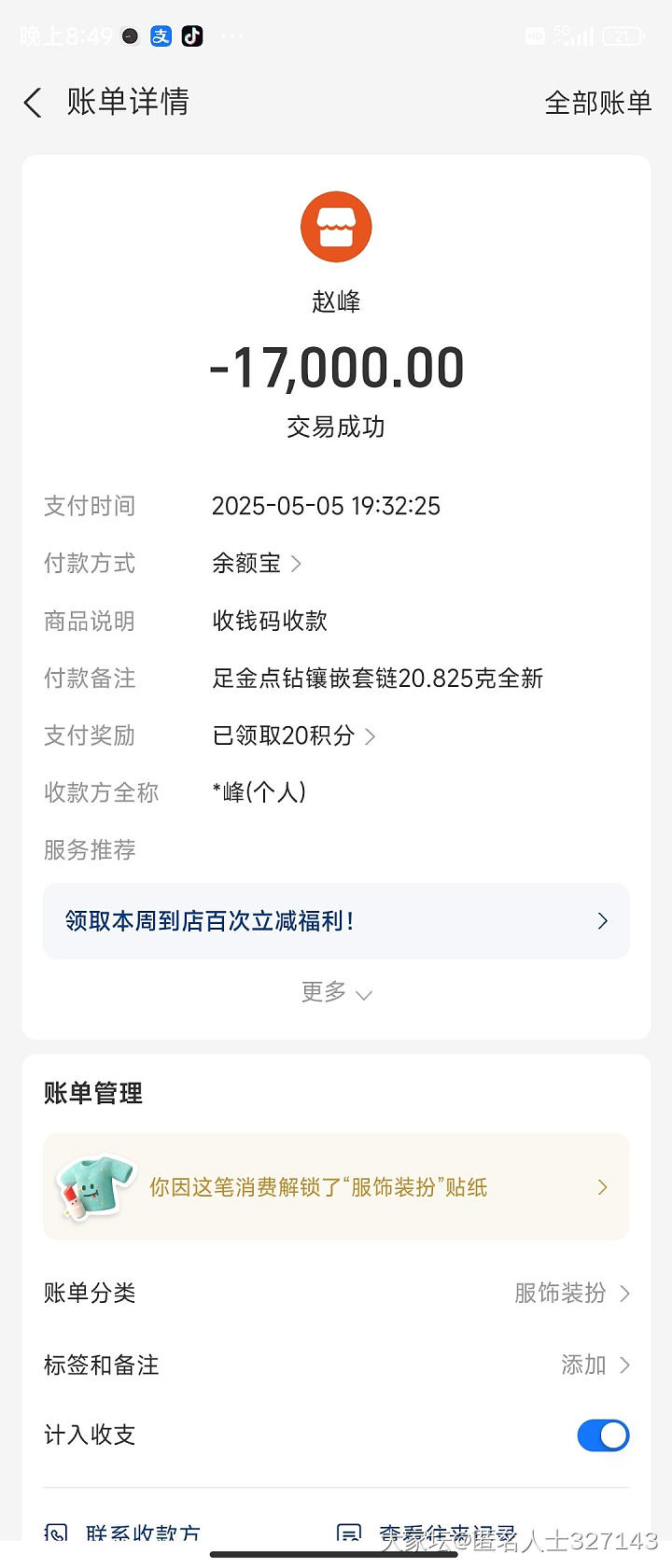This screenshot has height=1568, width=672.
Task: Open 全部账单 list
Action: [597, 103]
